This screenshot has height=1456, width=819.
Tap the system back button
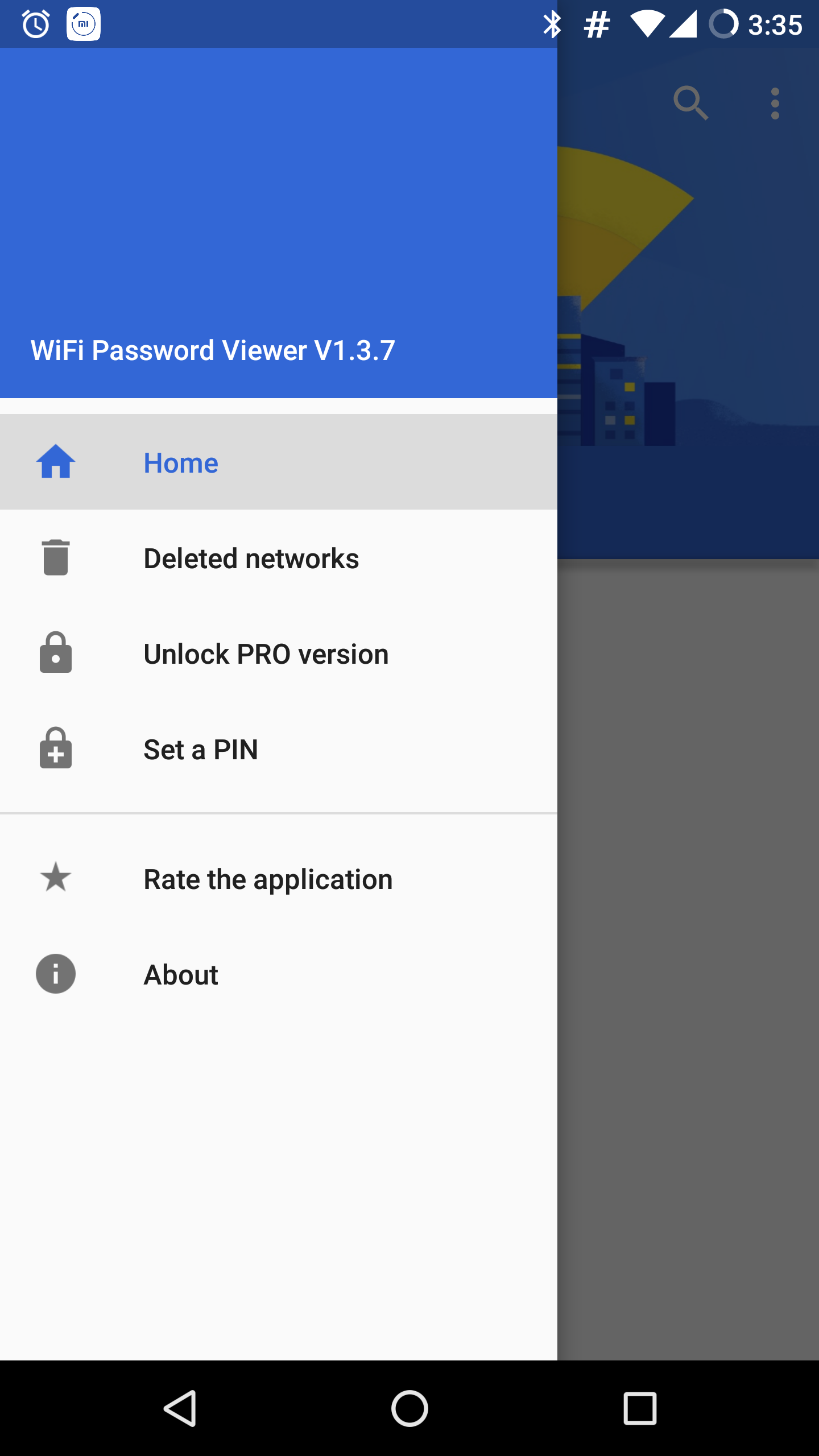click(180, 1408)
